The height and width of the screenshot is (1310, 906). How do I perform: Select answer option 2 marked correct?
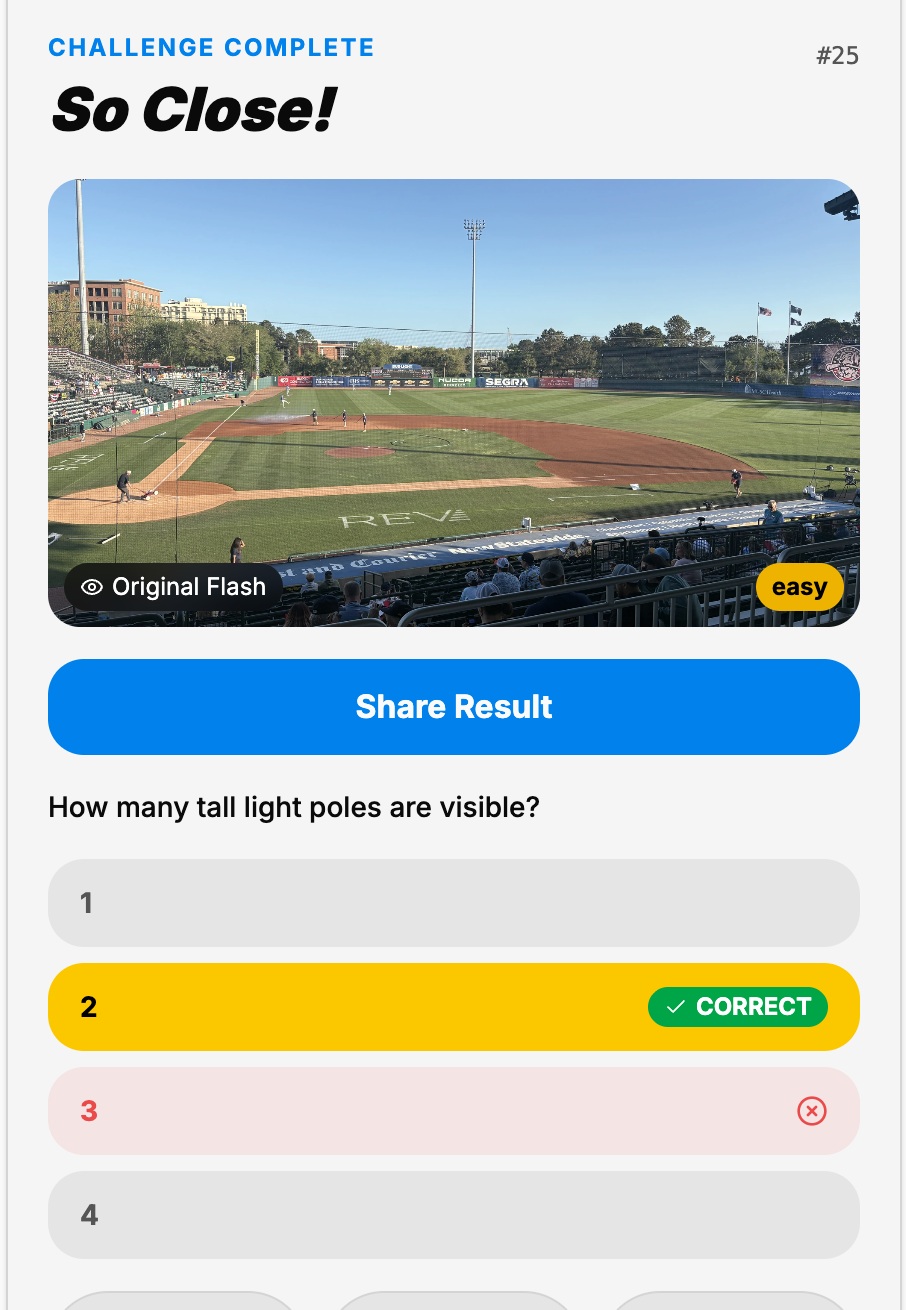pyautogui.click(x=453, y=1007)
